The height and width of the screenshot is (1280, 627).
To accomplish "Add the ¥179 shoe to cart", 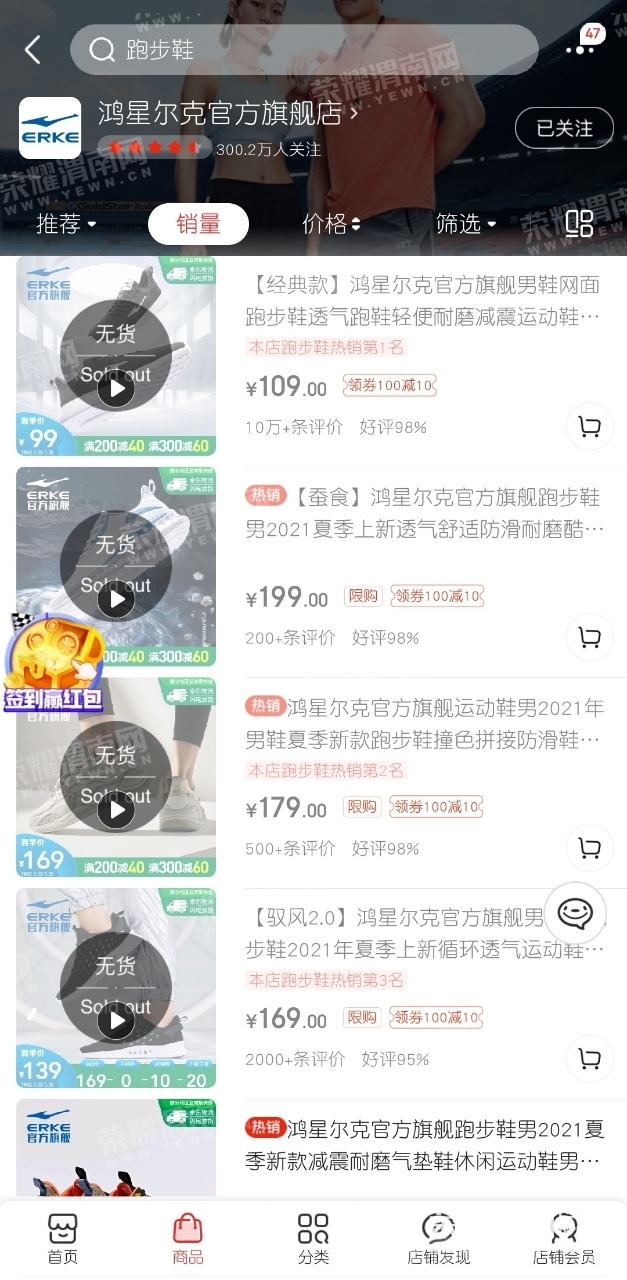I will [x=589, y=848].
